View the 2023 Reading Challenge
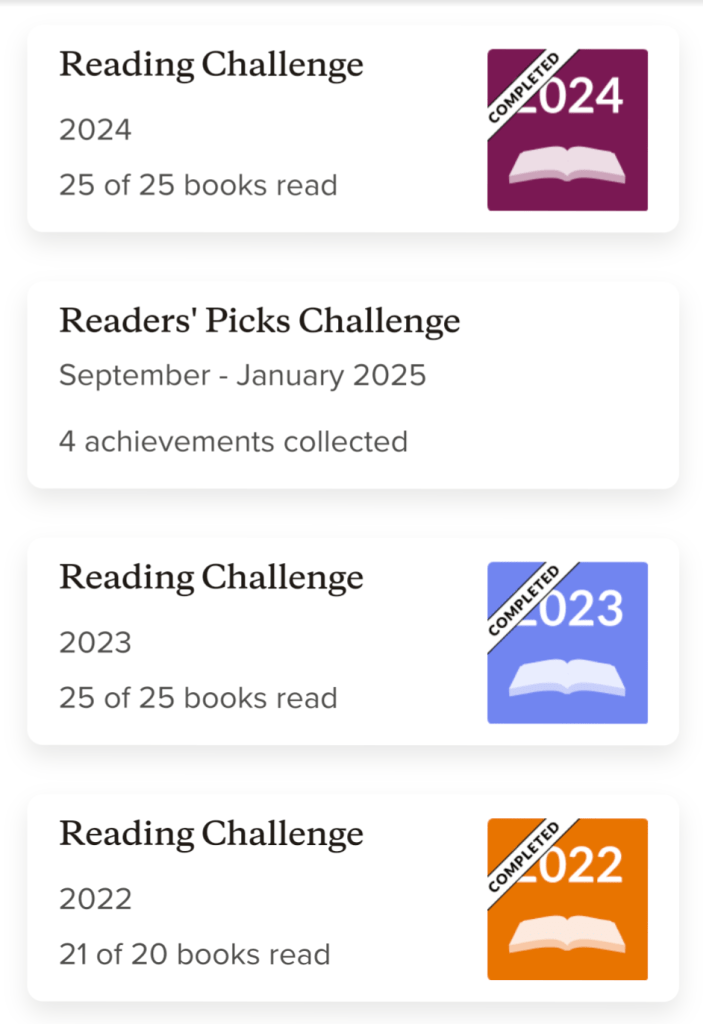Screen dimensions: 703x1024 pos(352,642)
